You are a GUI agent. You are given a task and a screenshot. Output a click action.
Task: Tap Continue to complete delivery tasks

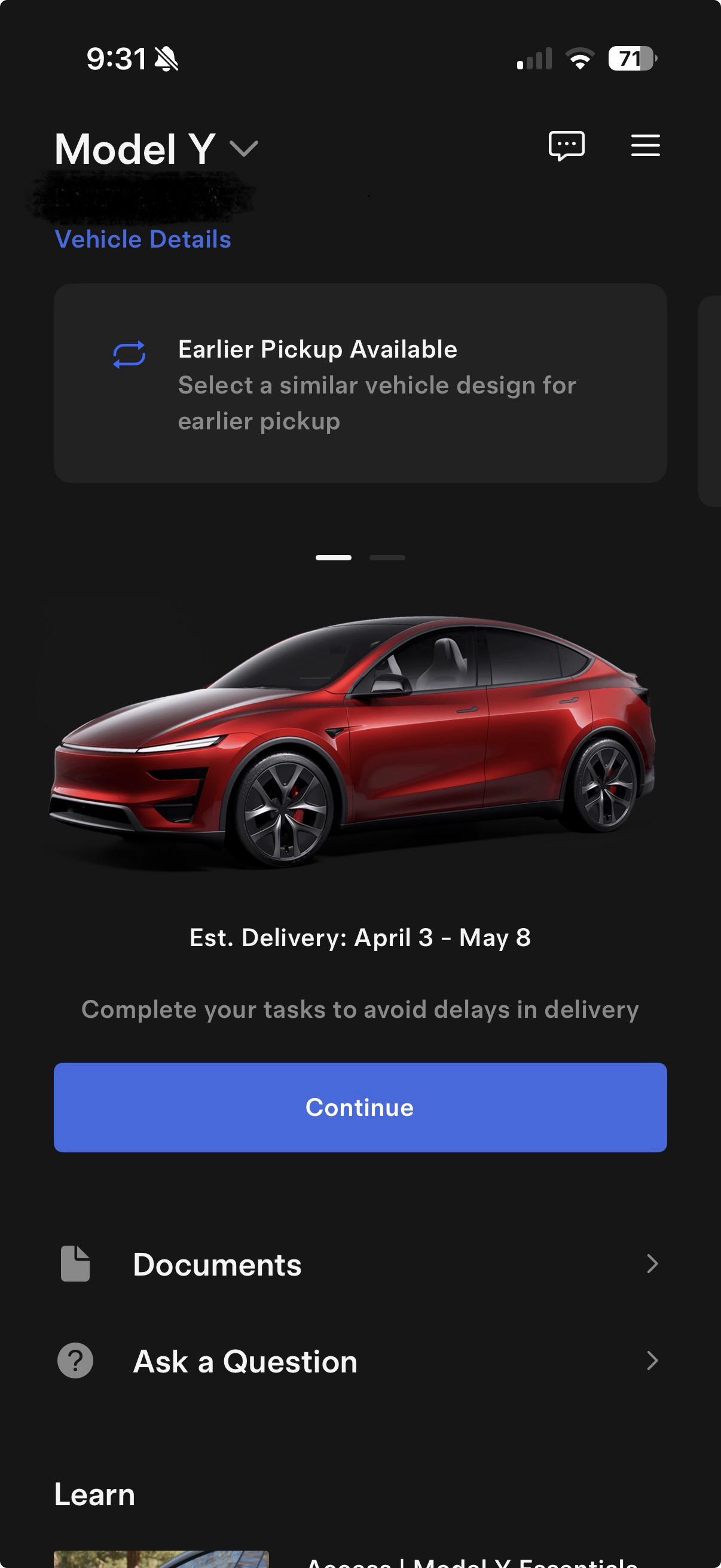pyautogui.click(x=360, y=1107)
